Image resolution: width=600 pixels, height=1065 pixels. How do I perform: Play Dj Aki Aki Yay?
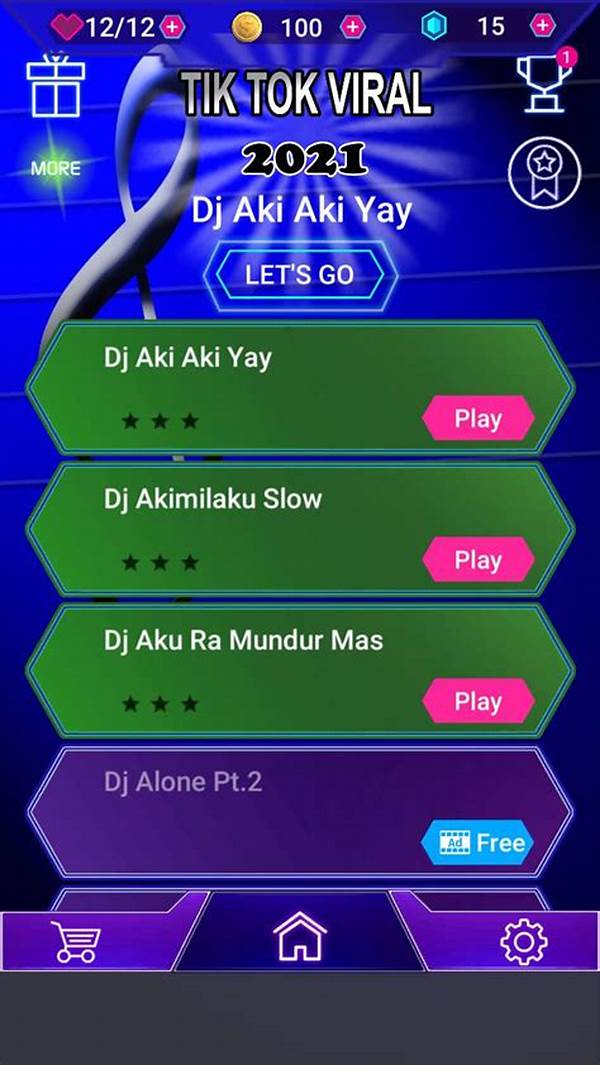[x=478, y=419]
